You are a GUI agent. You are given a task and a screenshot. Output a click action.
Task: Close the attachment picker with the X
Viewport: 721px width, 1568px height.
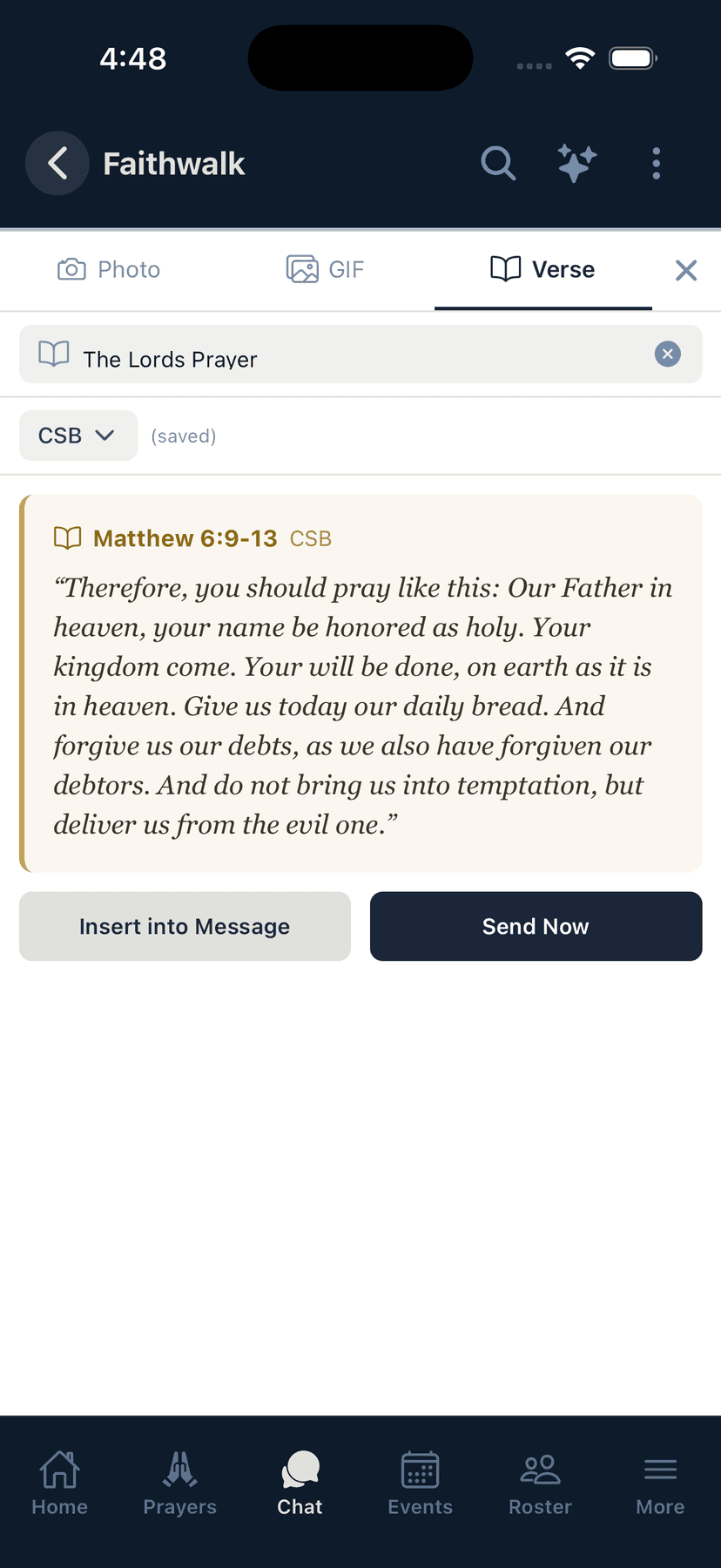686,270
